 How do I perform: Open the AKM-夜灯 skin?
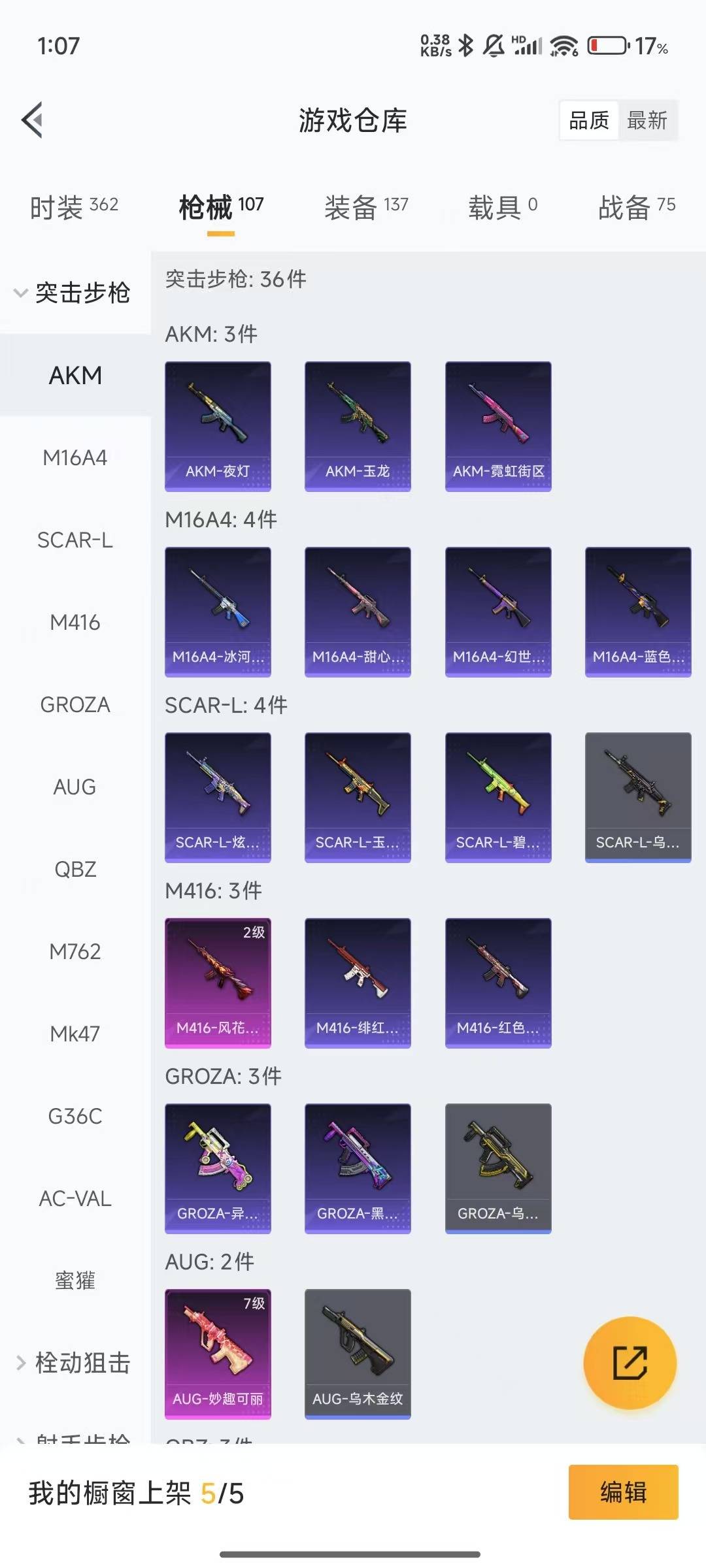click(218, 426)
